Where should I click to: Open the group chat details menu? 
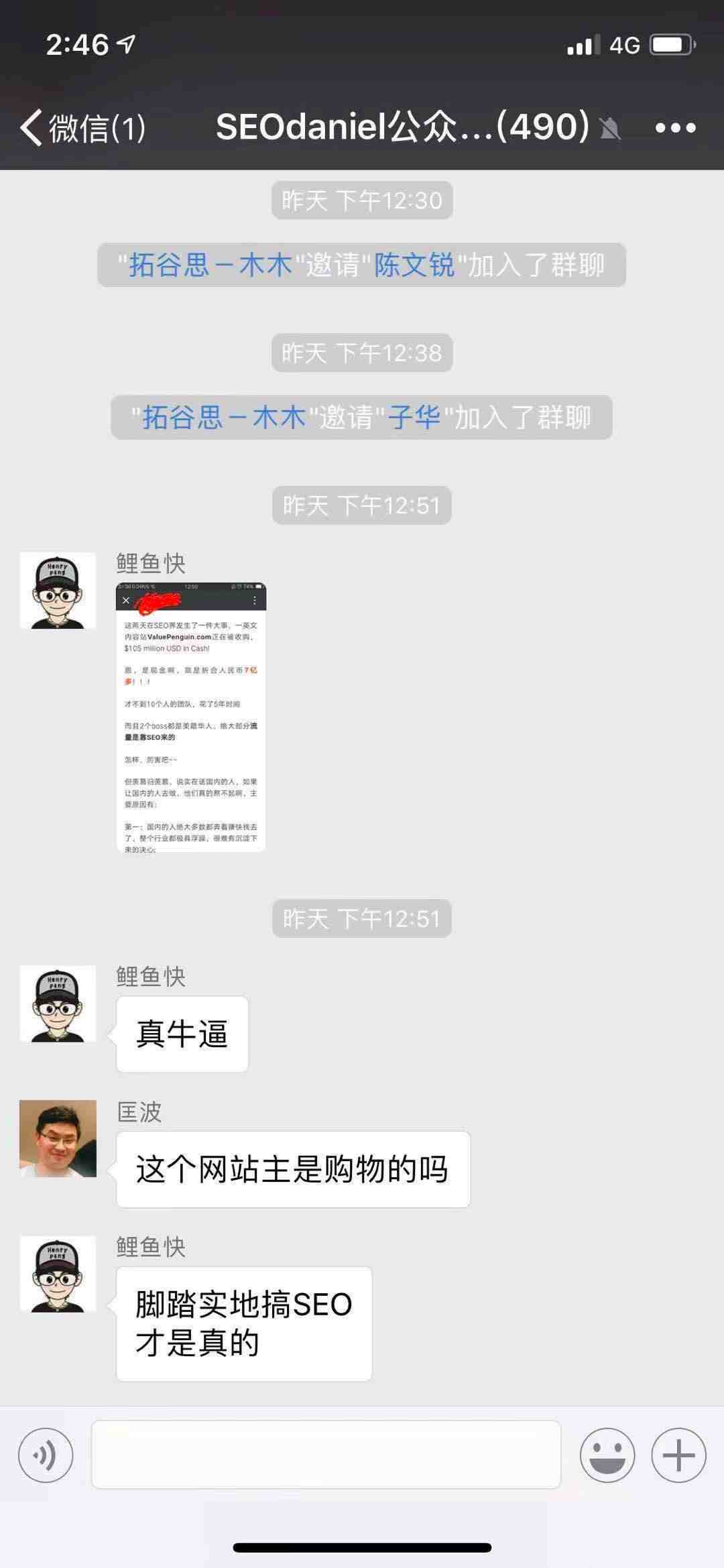coord(675,127)
